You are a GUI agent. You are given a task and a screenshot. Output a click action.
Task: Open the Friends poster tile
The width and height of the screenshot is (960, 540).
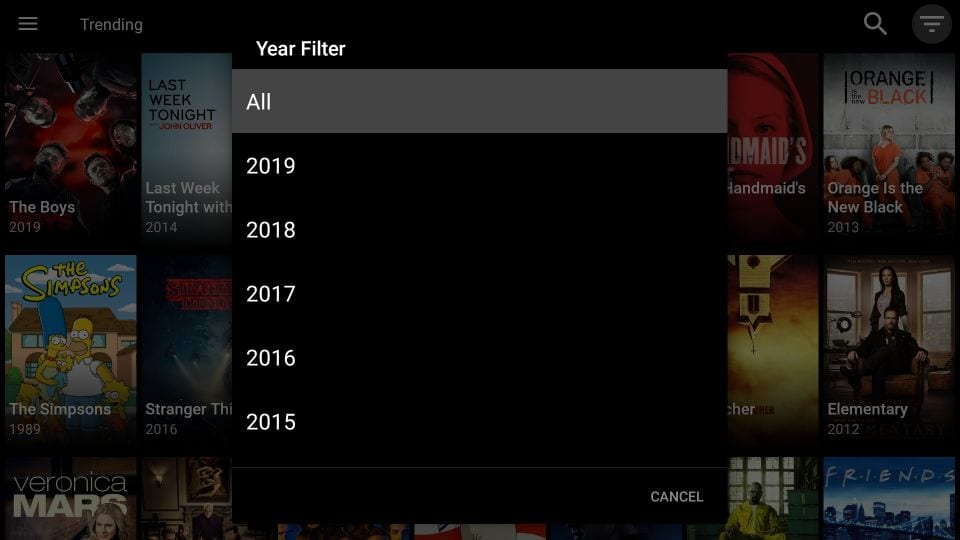point(888,498)
